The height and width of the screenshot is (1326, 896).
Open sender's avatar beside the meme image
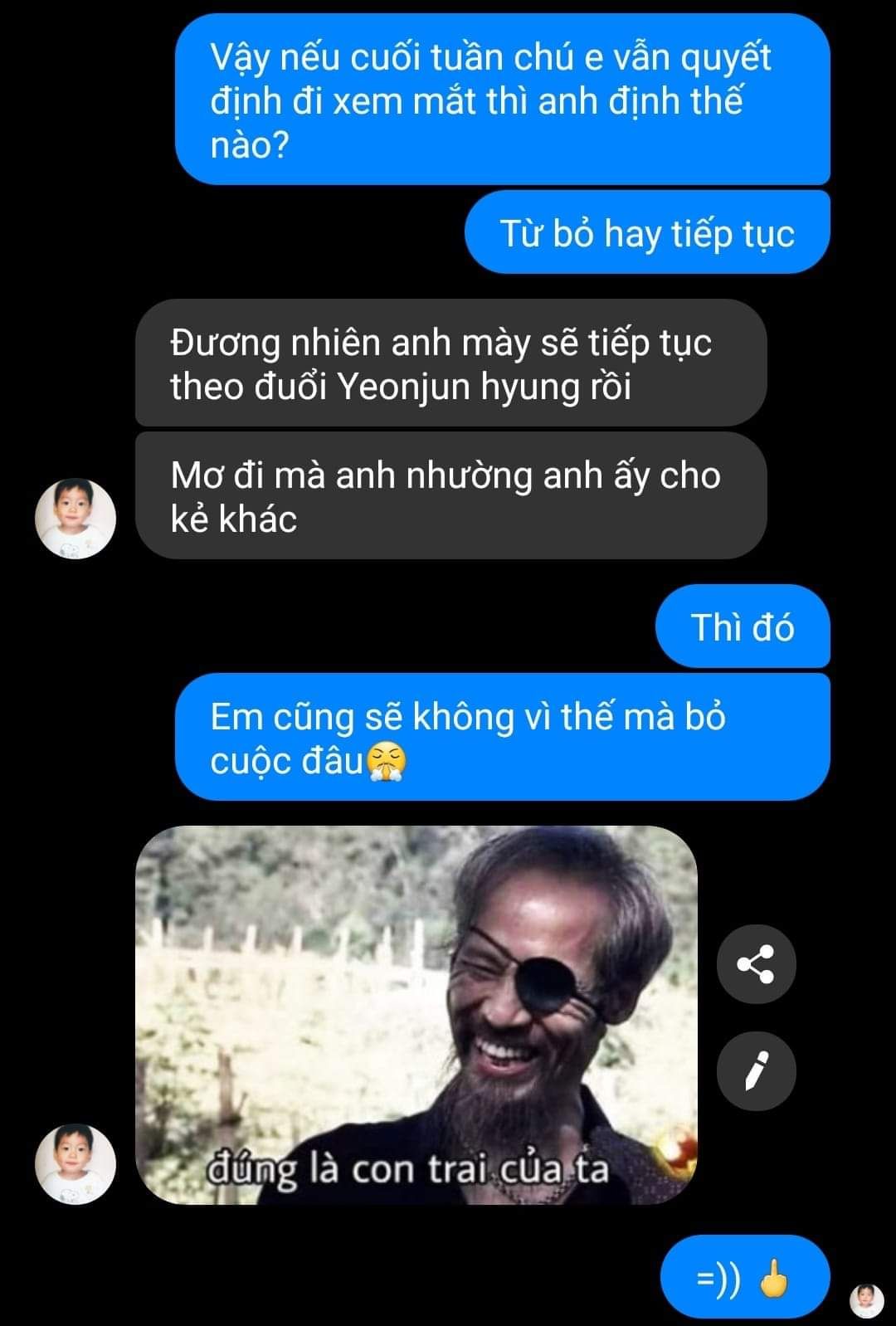coord(75,1163)
